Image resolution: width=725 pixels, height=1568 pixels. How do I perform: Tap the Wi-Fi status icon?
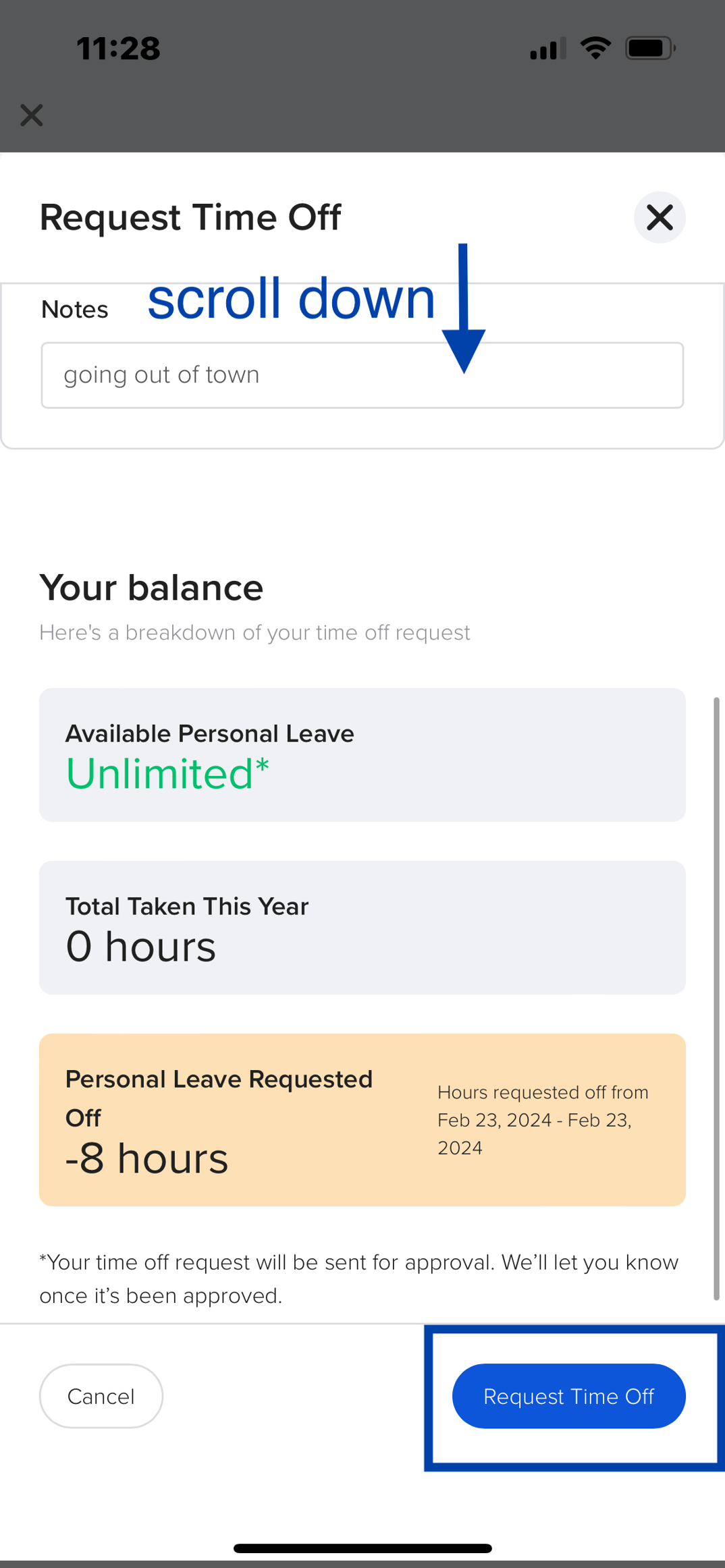595,47
